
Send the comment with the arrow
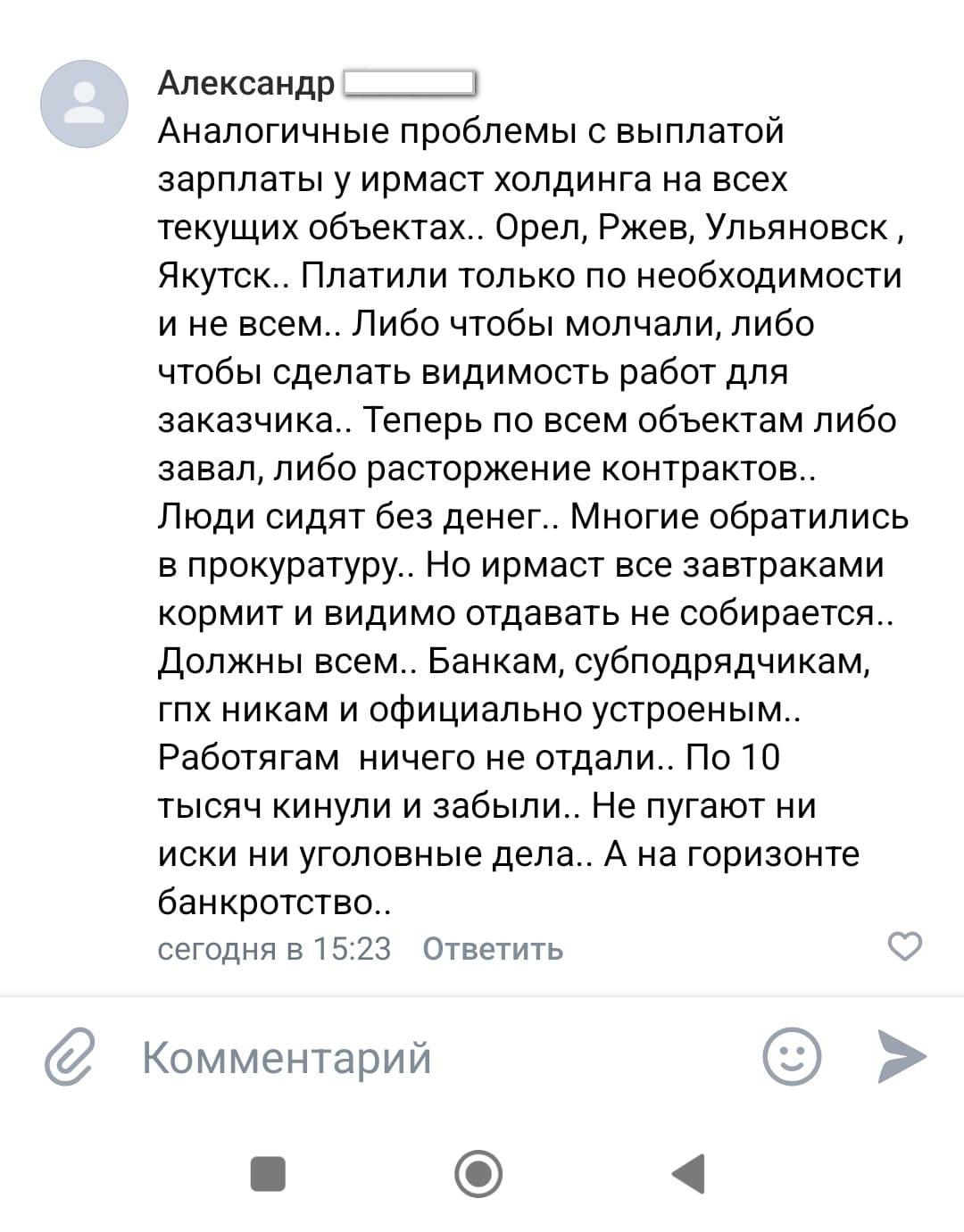pos(901,1056)
